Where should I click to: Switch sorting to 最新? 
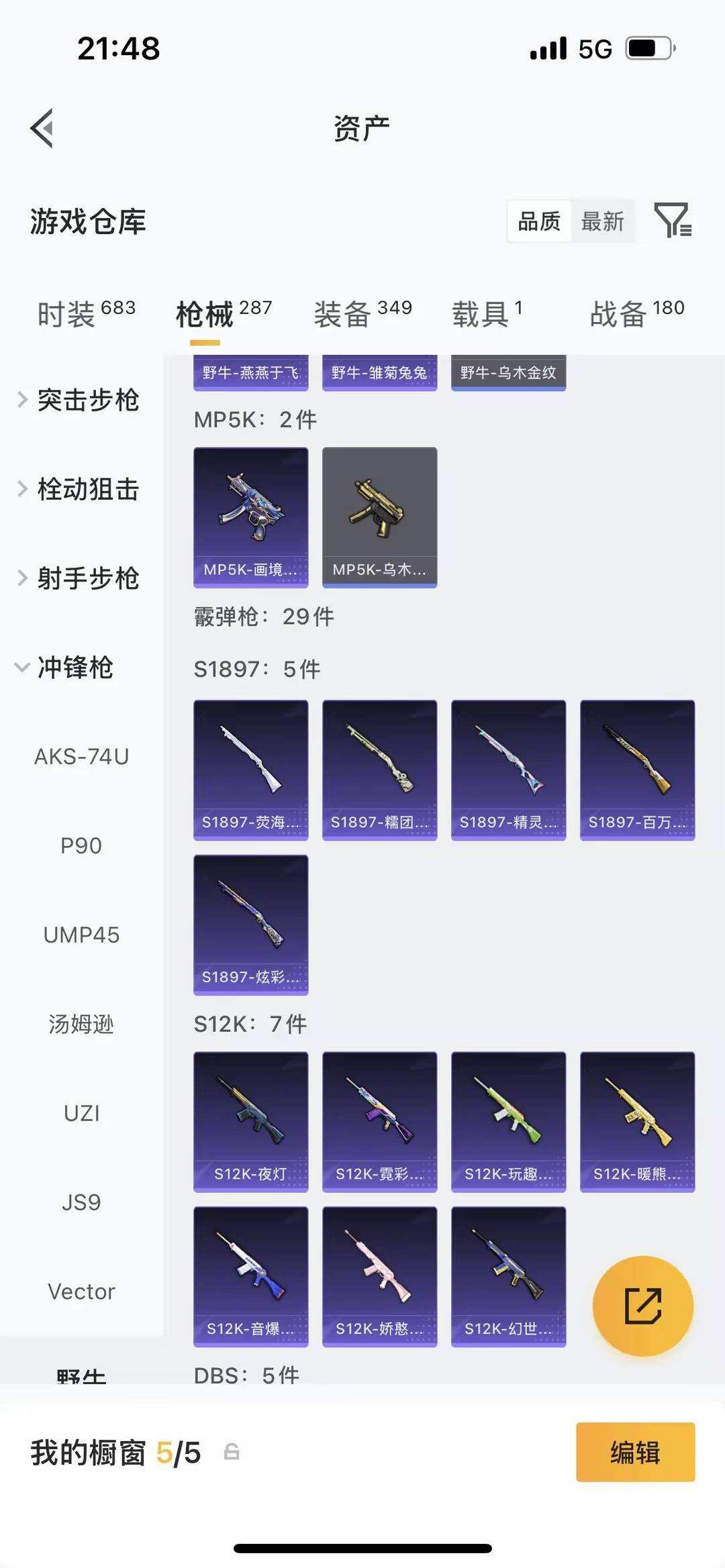click(603, 221)
